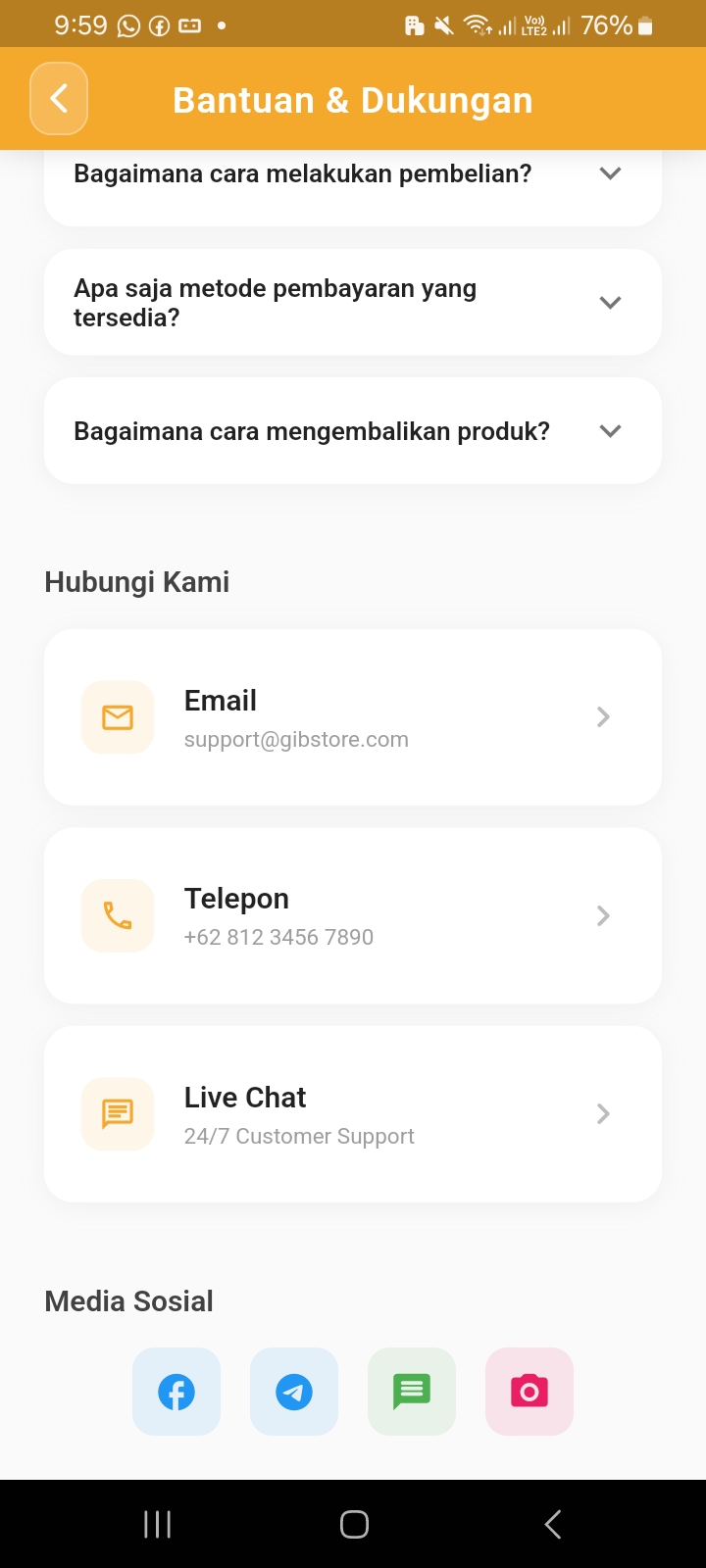Open Email support contact
The image size is (706, 1568).
pyautogui.click(x=353, y=717)
